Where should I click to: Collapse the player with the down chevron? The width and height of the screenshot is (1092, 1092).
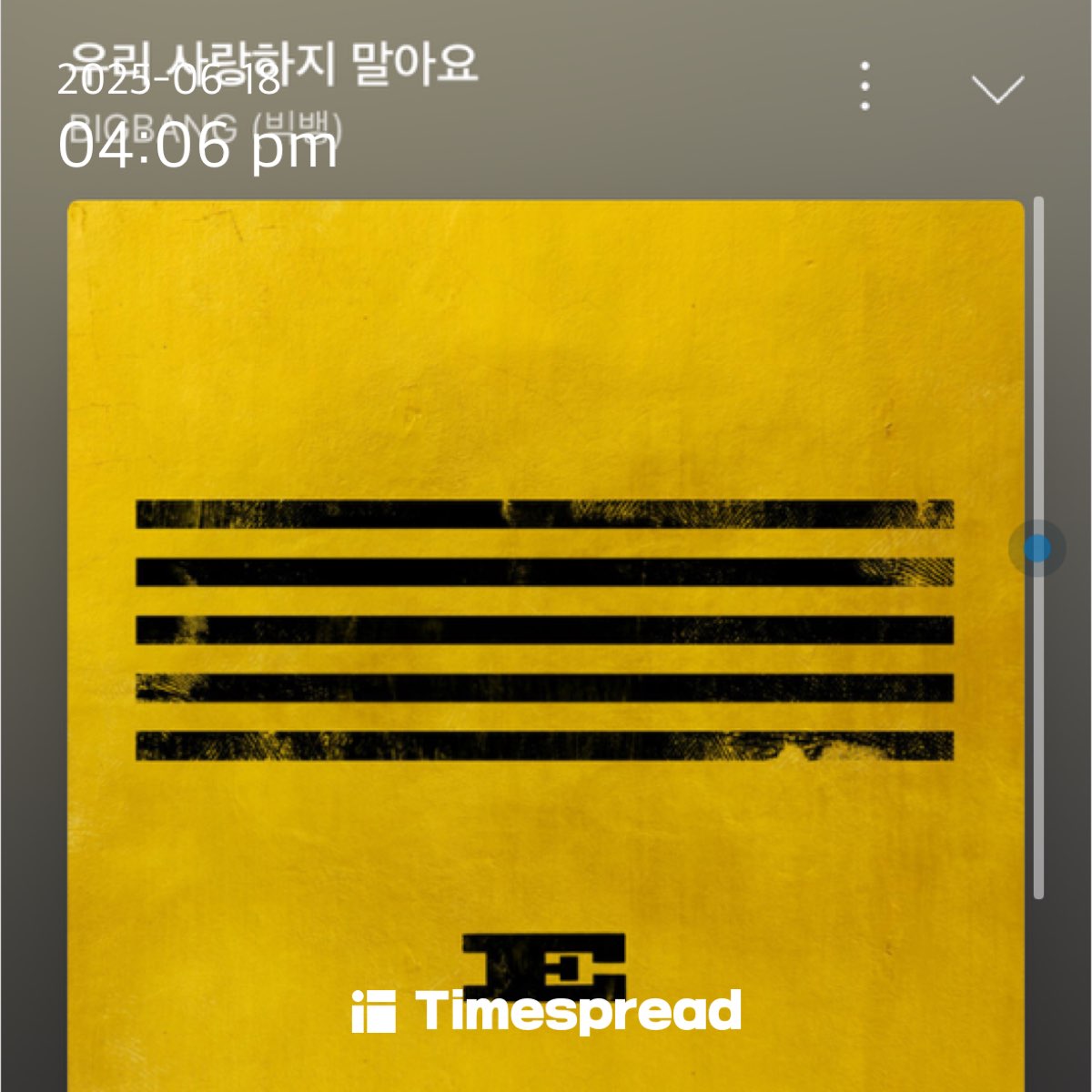click(997, 89)
